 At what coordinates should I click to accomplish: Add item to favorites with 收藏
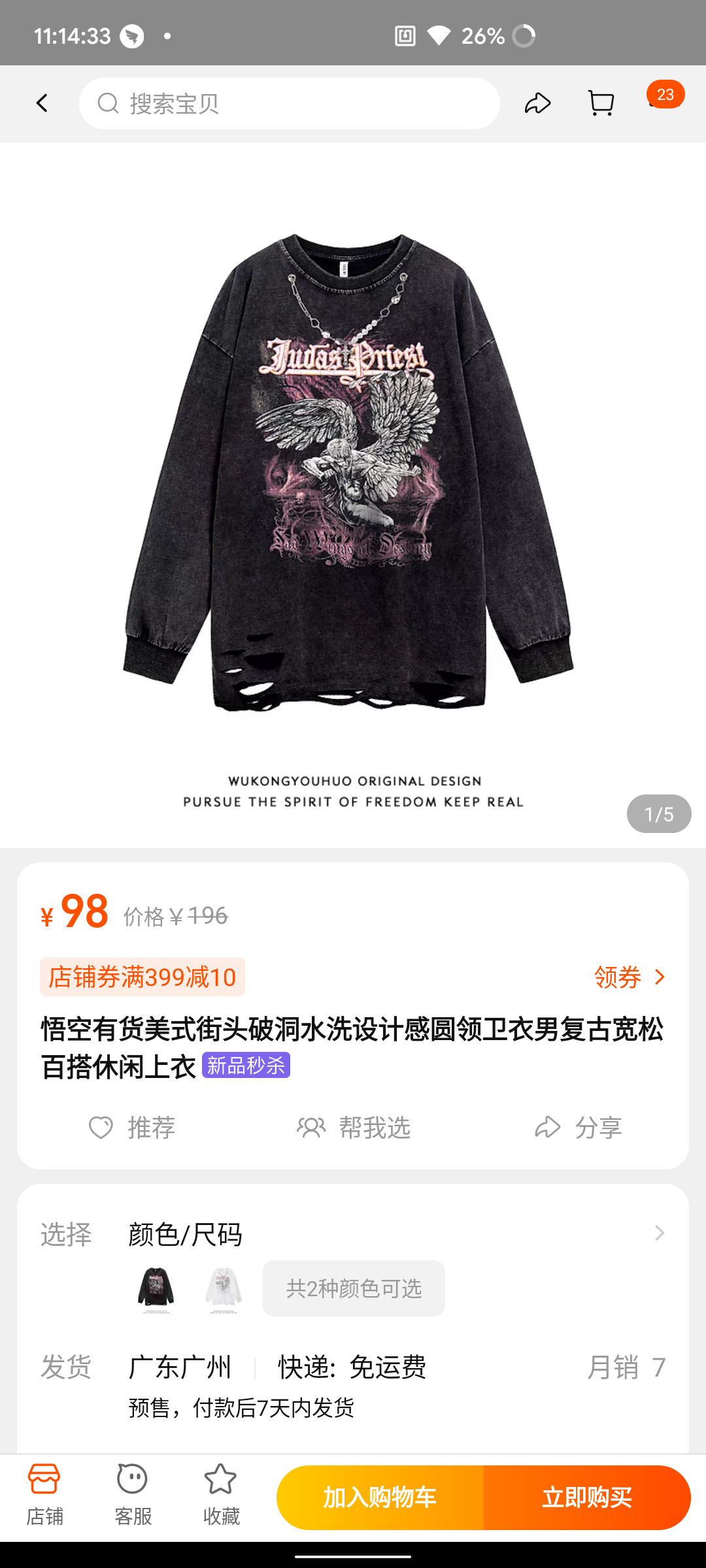click(x=221, y=1496)
